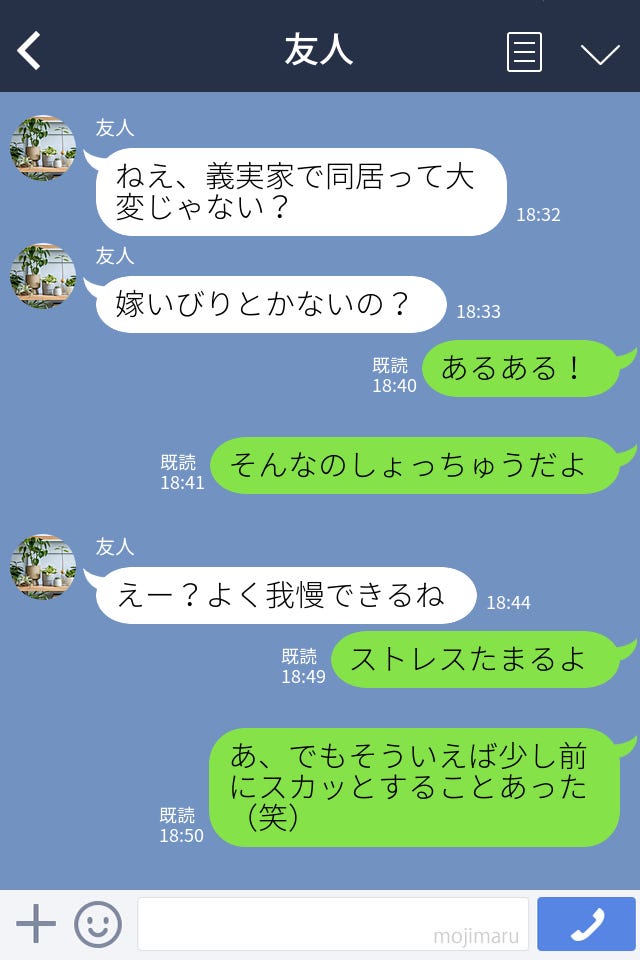The height and width of the screenshot is (960, 640).
Task: Start a voice call with the blue phone button
Action: (x=586, y=924)
